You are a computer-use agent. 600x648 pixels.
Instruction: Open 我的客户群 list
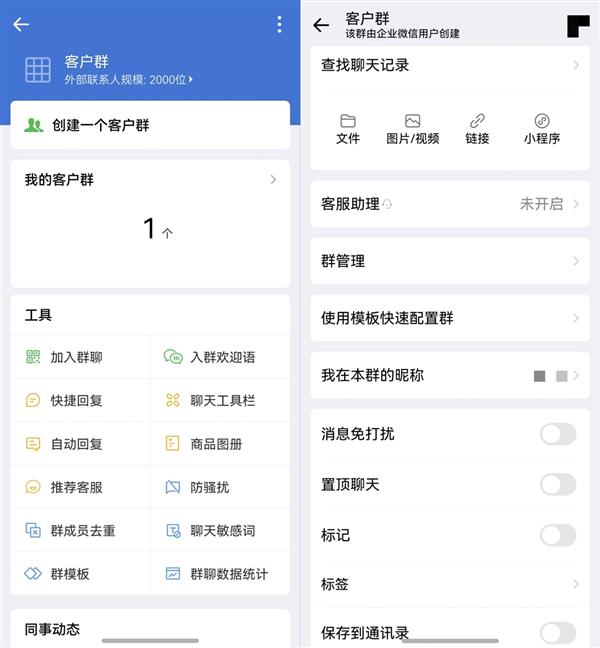coord(150,181)
